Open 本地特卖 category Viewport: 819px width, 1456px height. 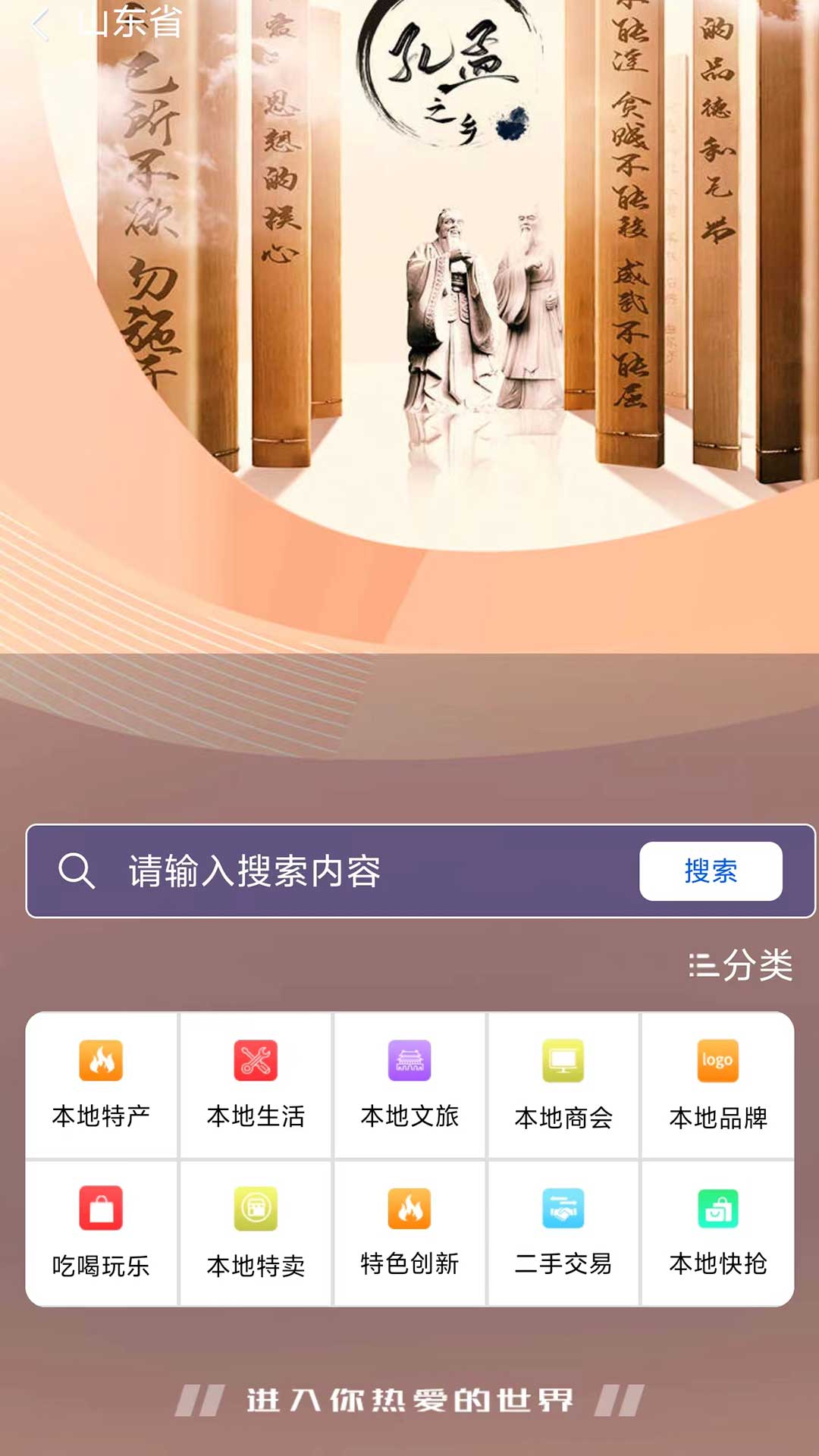[x=256, y=1233]
